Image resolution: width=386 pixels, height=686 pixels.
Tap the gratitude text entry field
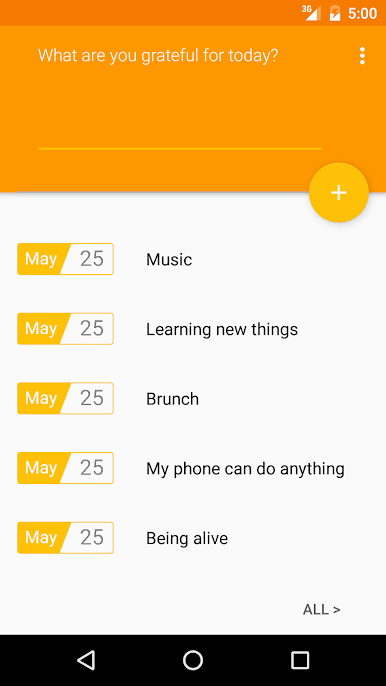coord(180,97)
